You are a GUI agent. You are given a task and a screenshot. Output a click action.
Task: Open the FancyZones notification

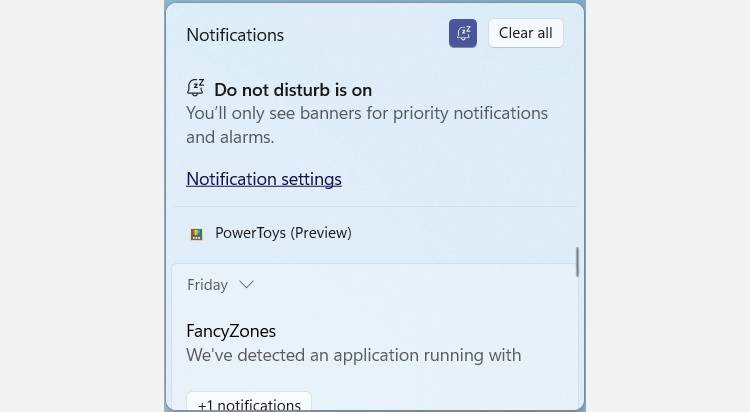tap(353, 342)
